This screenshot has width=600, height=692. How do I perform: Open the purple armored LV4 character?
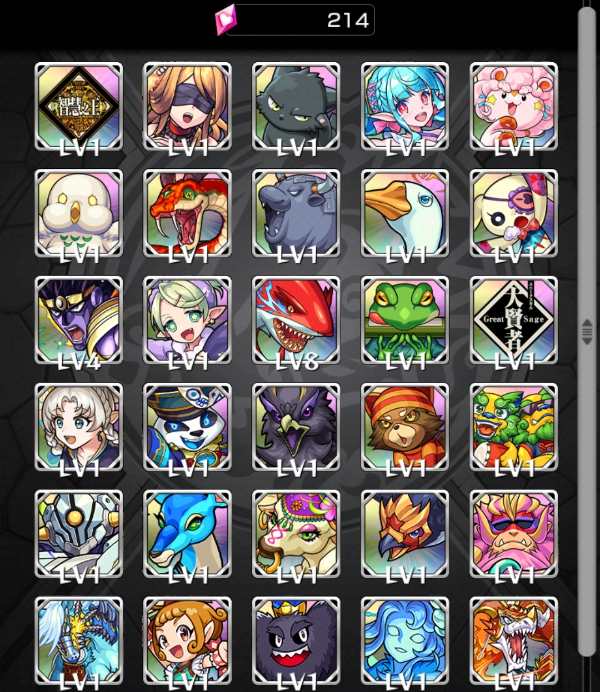point(79,321)
